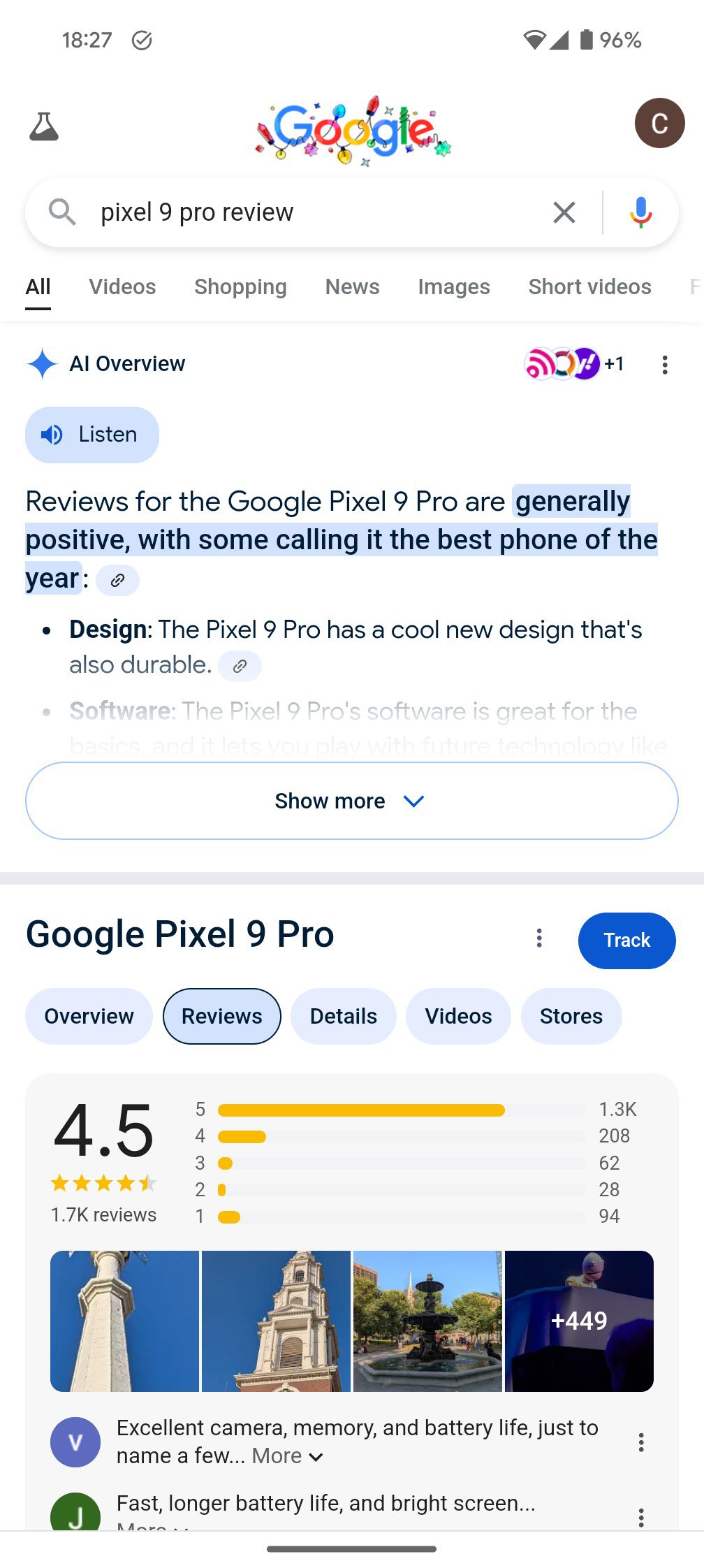This screenshot has height=1568, width=704.
Task: Open AI Overview overflow menu
Action: pyautogui.click(x=664, y=364)
